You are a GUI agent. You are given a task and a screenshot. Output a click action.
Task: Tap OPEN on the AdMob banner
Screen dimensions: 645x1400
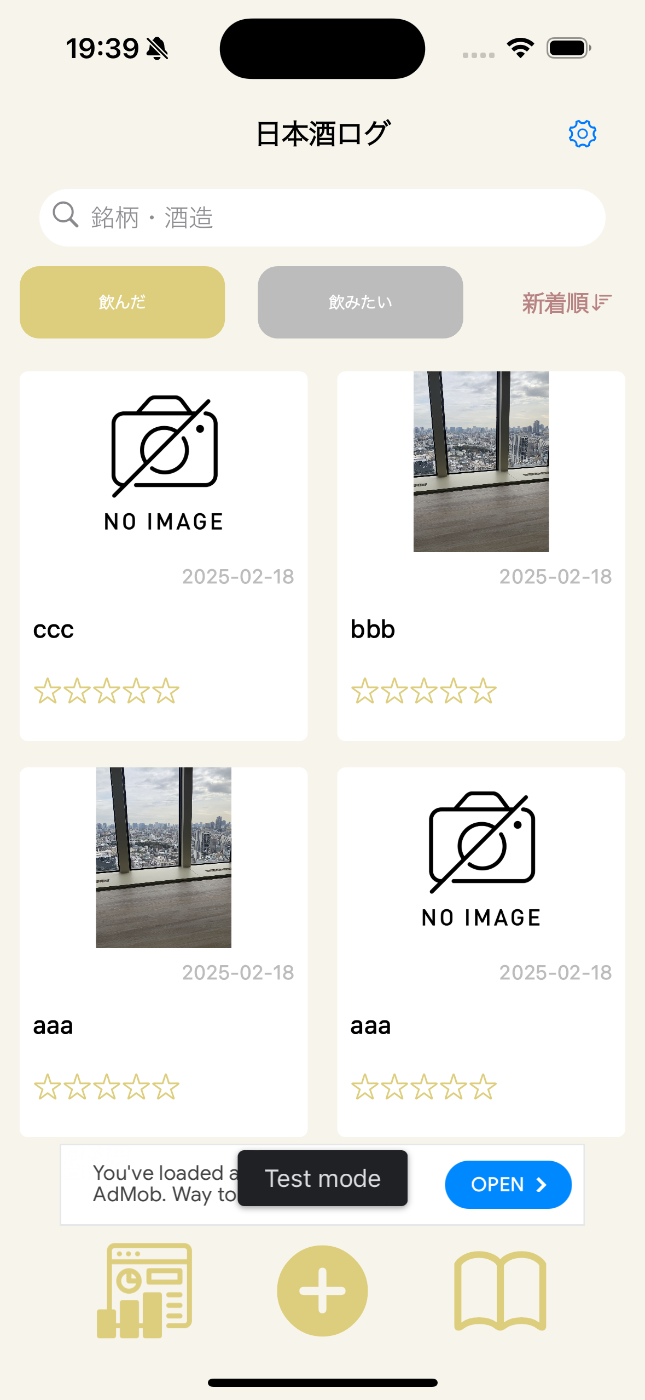pos(508,1185)
